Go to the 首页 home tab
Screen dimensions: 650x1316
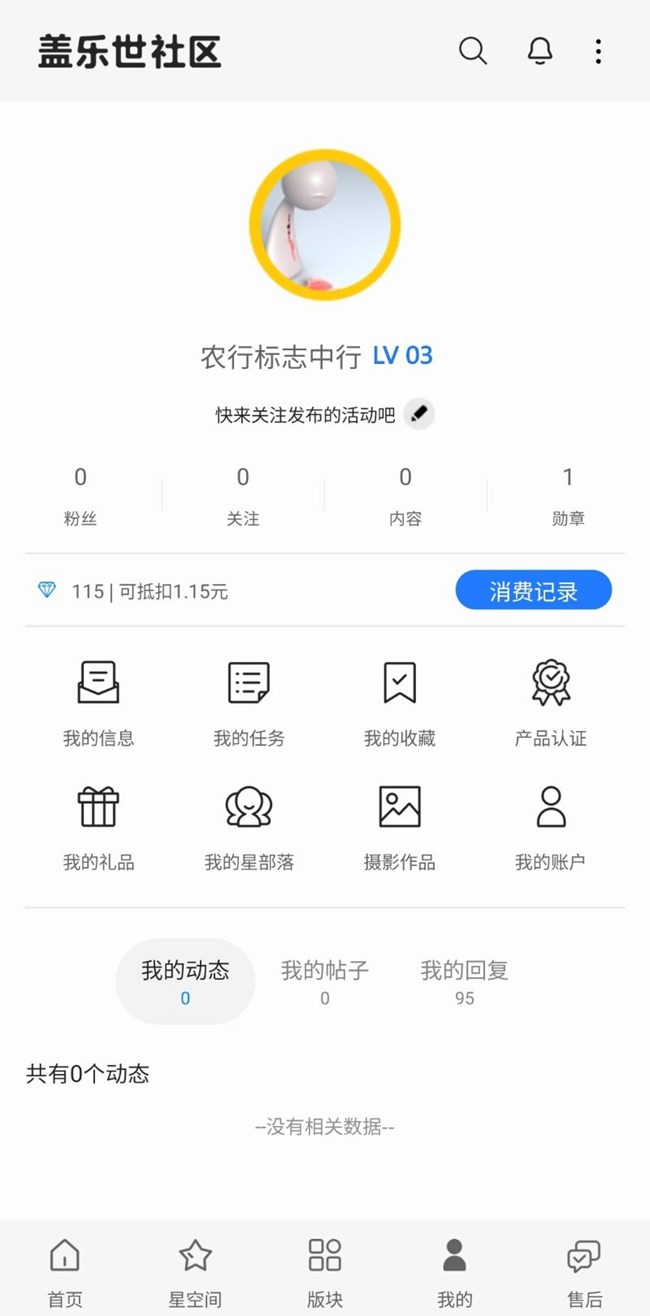(x=65, y=1271)
